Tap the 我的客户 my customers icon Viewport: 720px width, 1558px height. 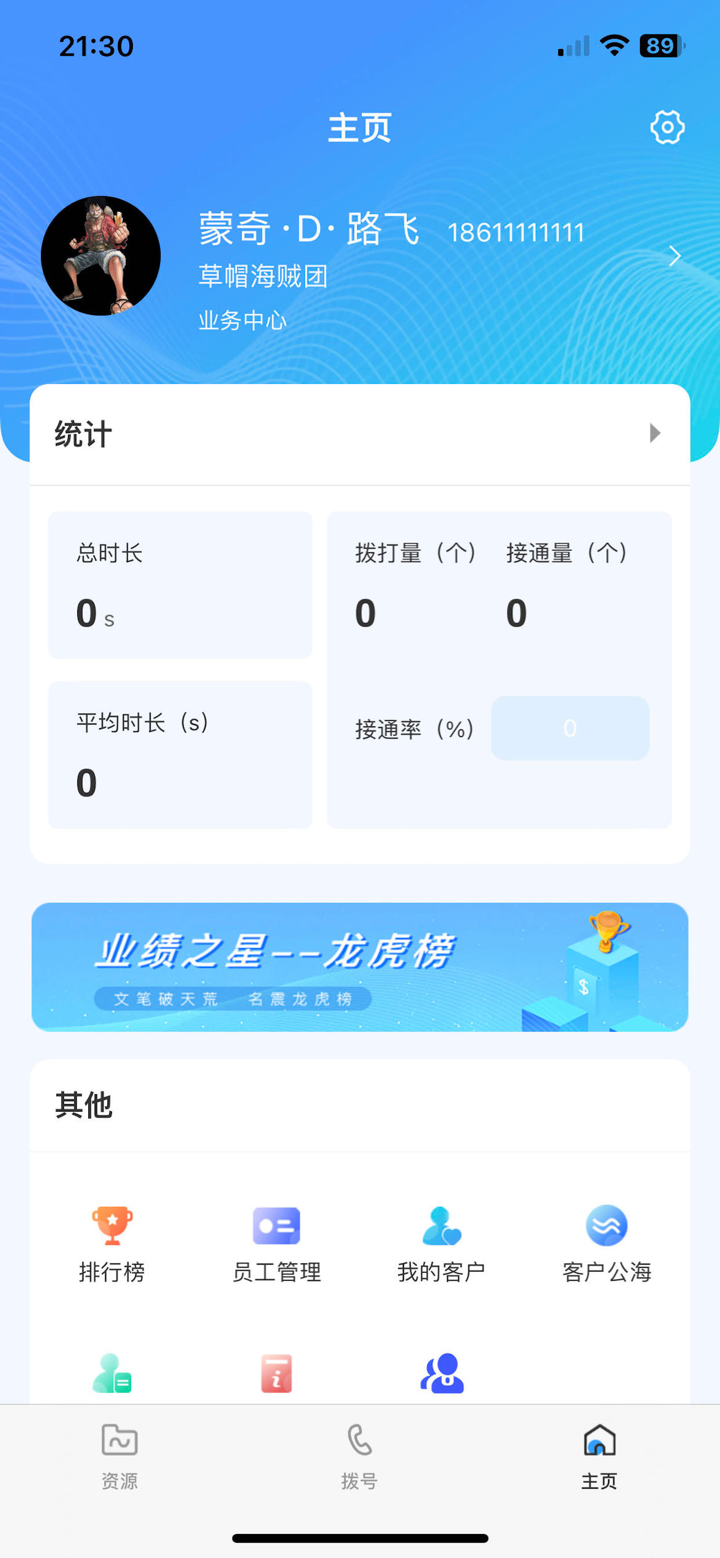click(x=440, y=1226)
